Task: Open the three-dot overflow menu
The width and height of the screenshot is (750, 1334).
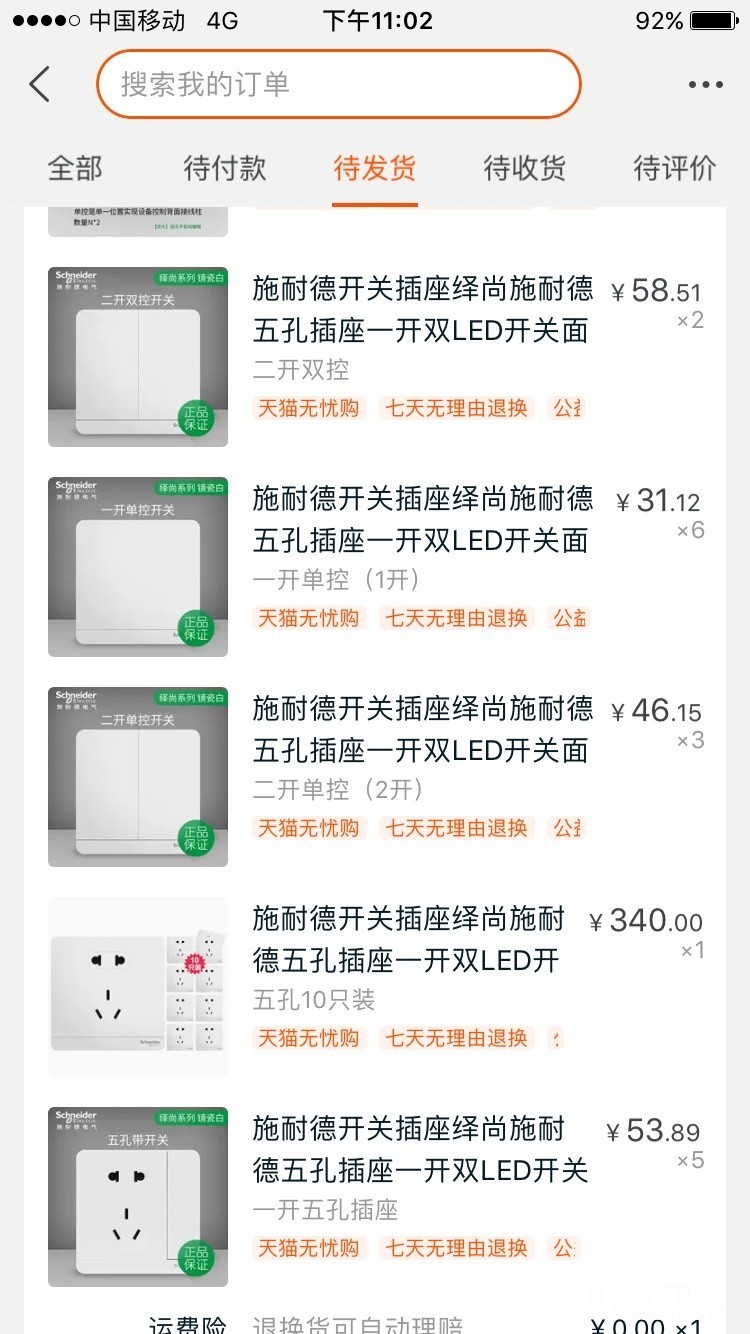Action: coord(705,85)
